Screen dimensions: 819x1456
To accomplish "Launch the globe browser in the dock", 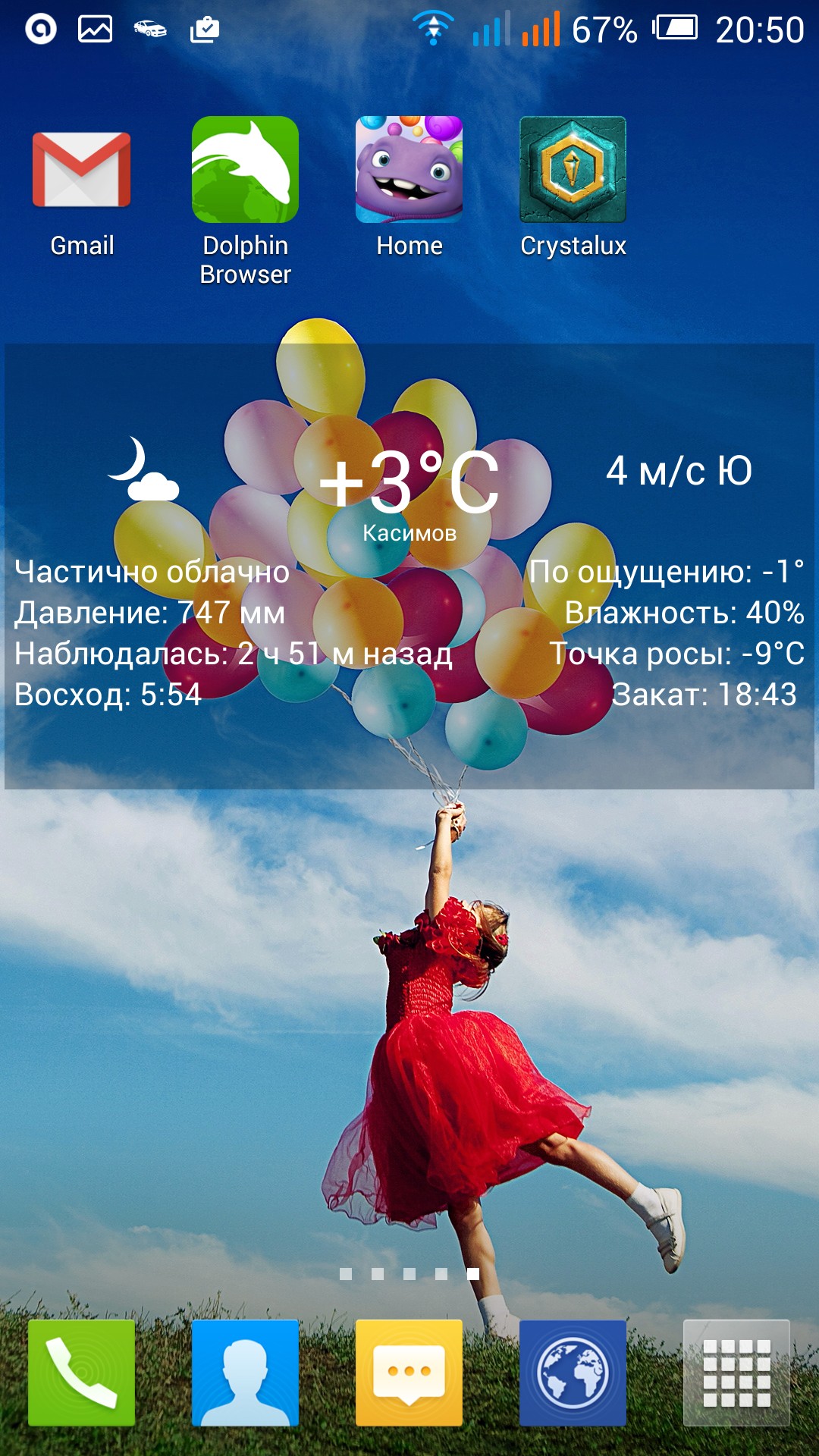I will coord(573,1373).
